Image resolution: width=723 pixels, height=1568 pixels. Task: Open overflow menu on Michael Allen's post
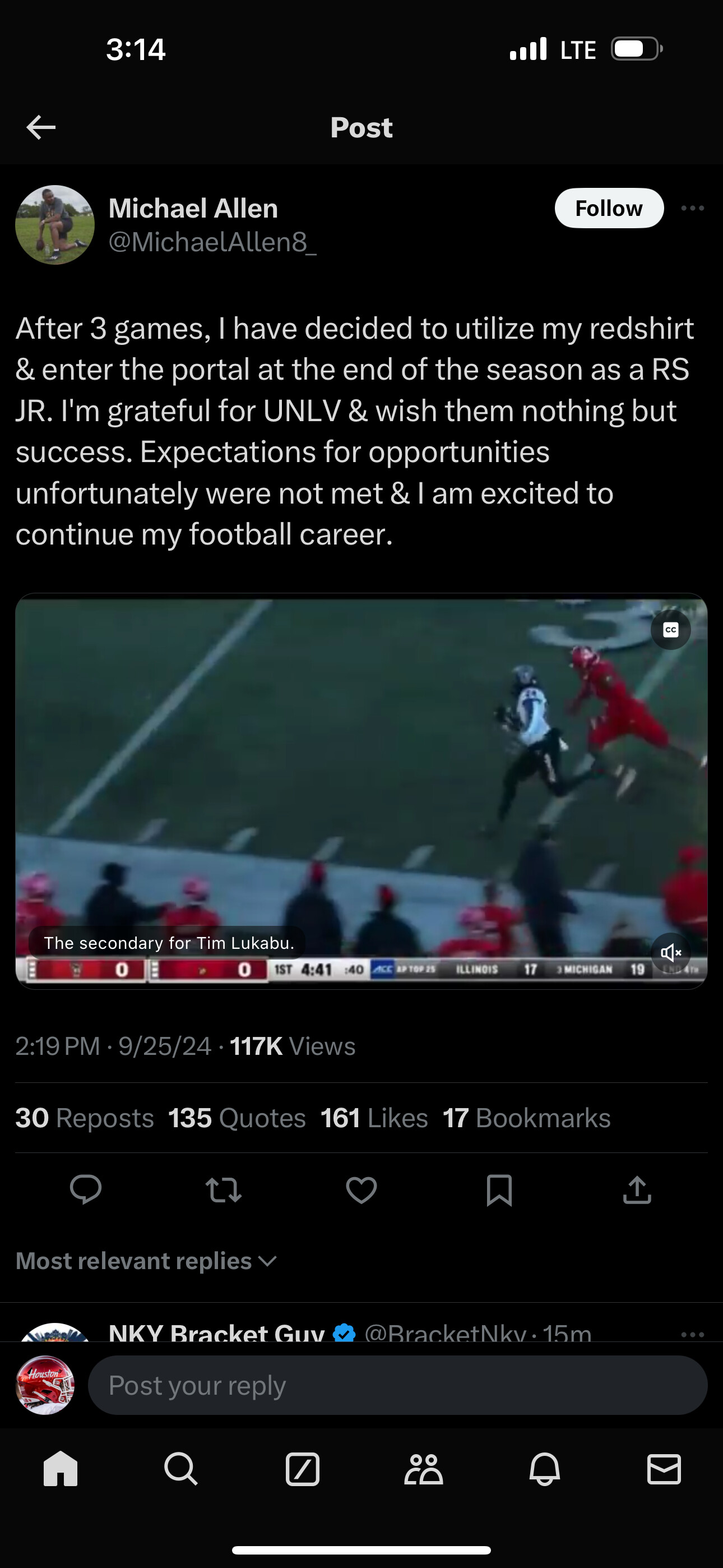[x=693, y=208]
